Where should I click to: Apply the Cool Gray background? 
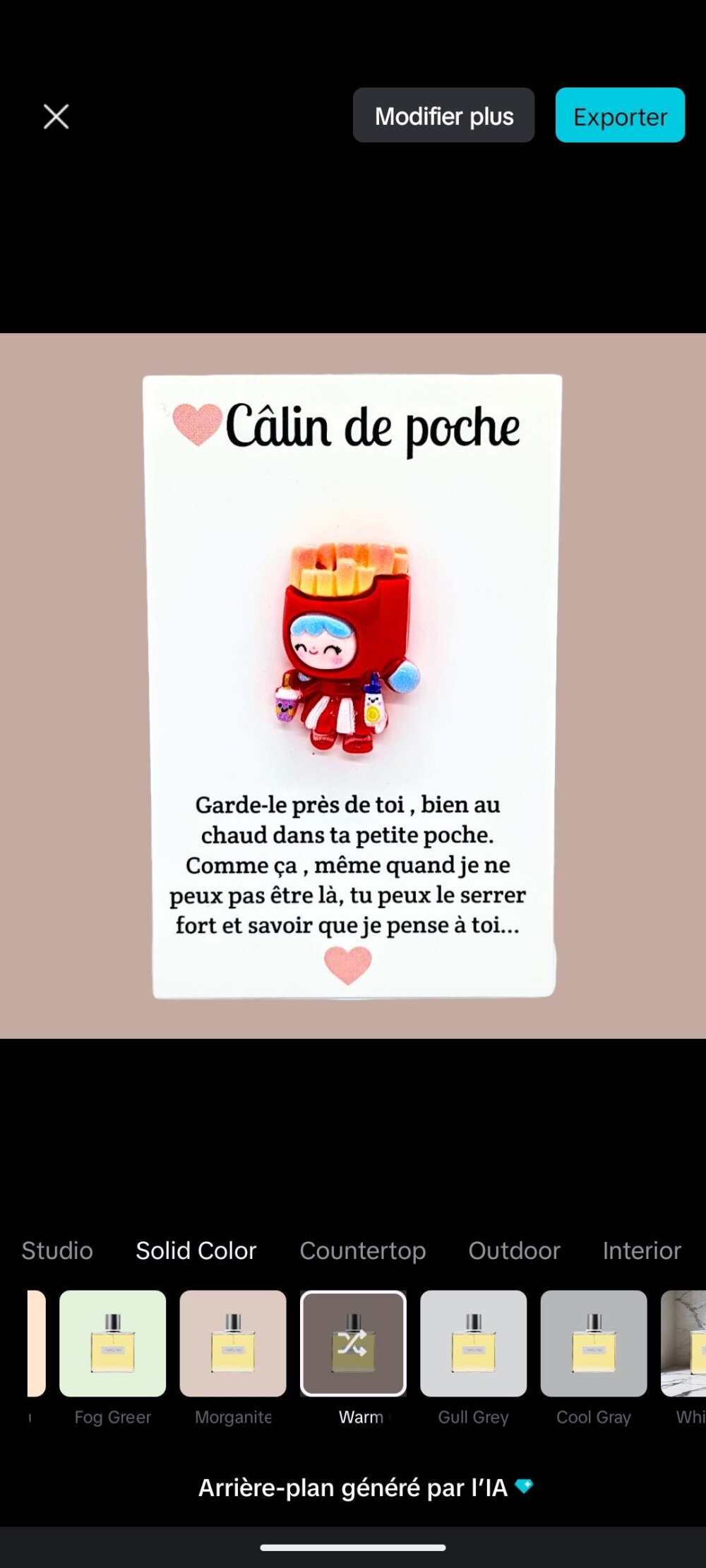tap(594, 1344)
